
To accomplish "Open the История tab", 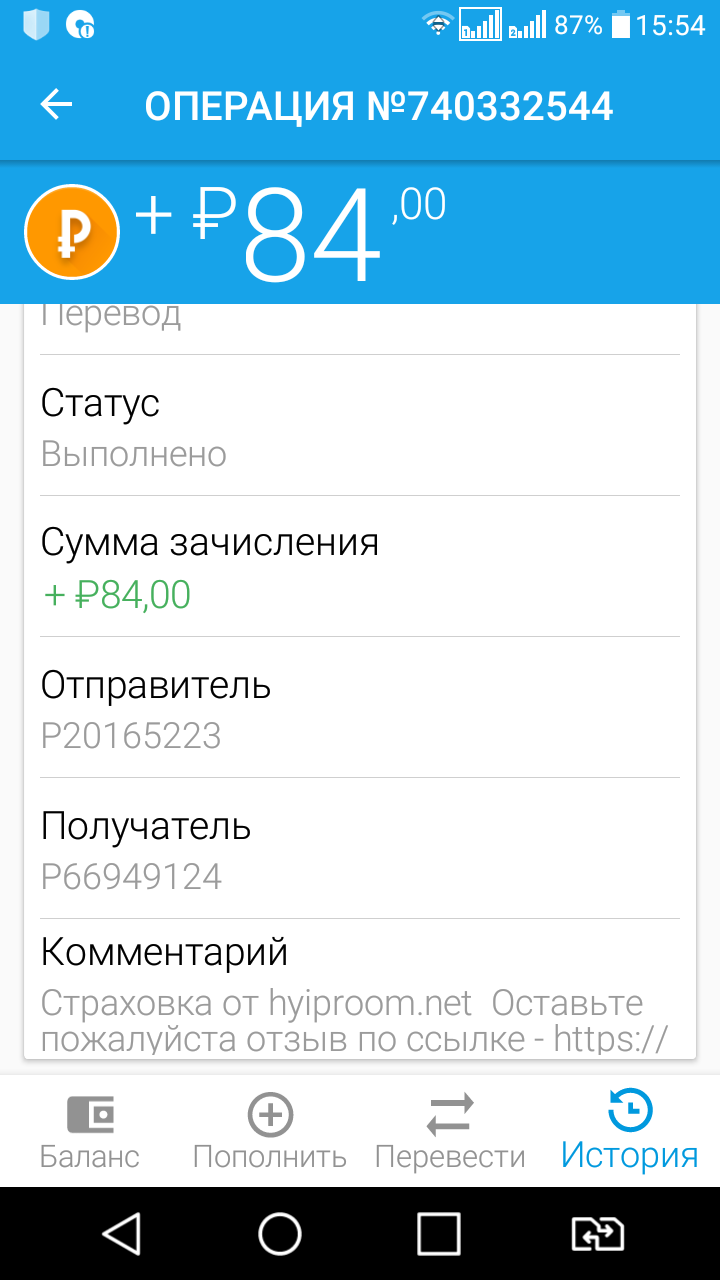I will pos(630,1132).
